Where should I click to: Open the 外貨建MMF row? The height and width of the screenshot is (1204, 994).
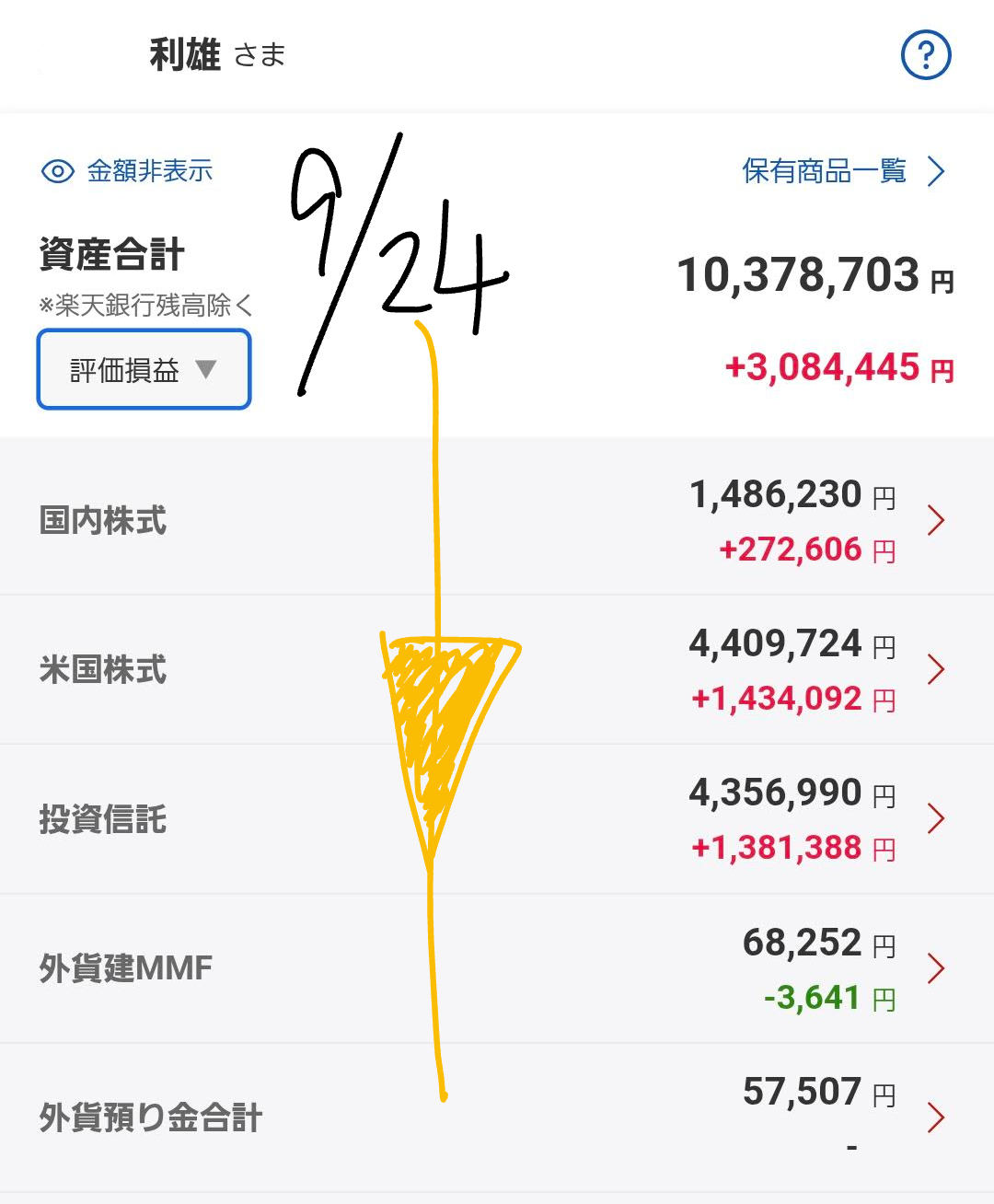[x=497, y=968]
